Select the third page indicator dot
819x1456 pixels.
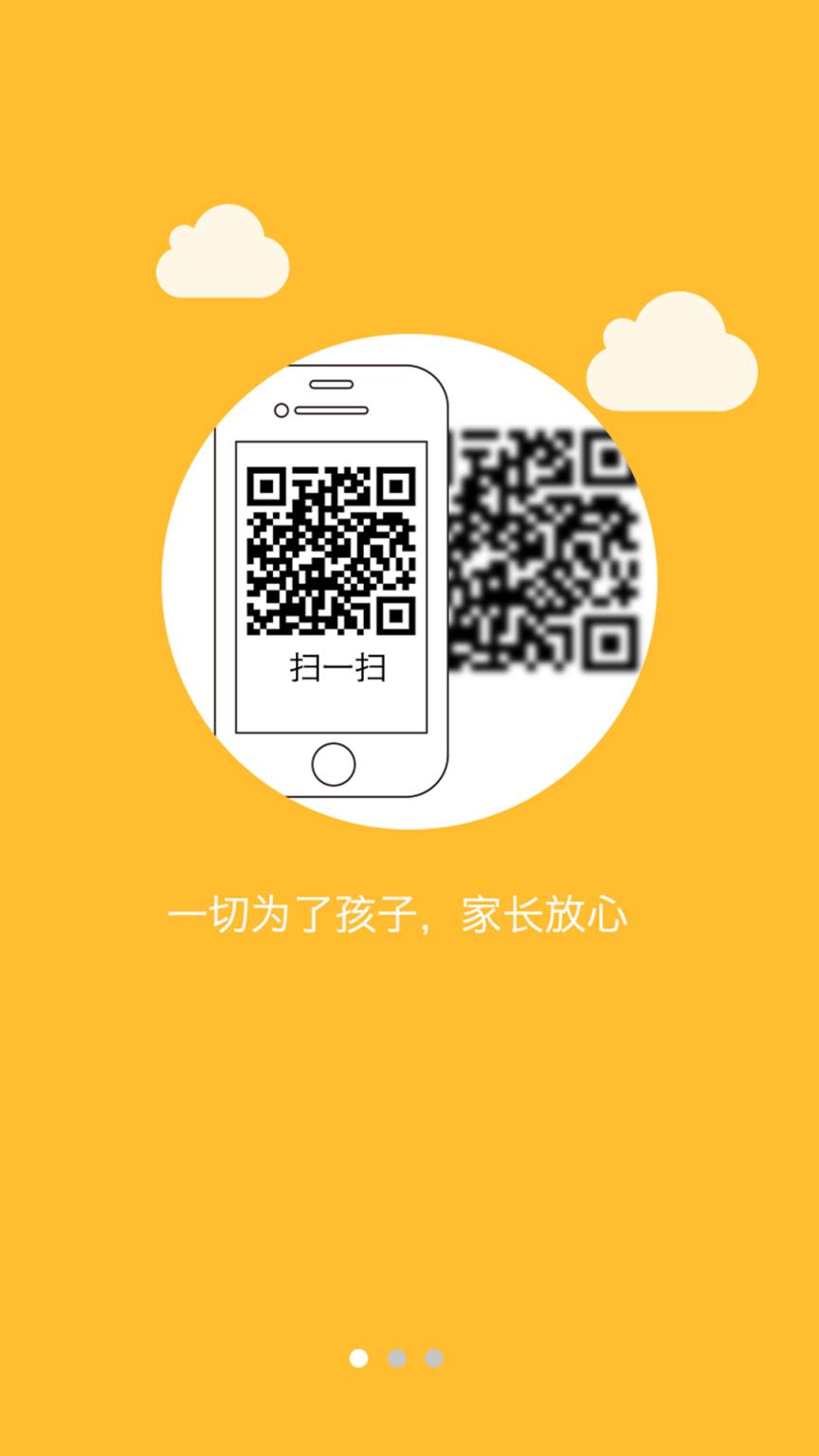click(x=434, y=1358)
